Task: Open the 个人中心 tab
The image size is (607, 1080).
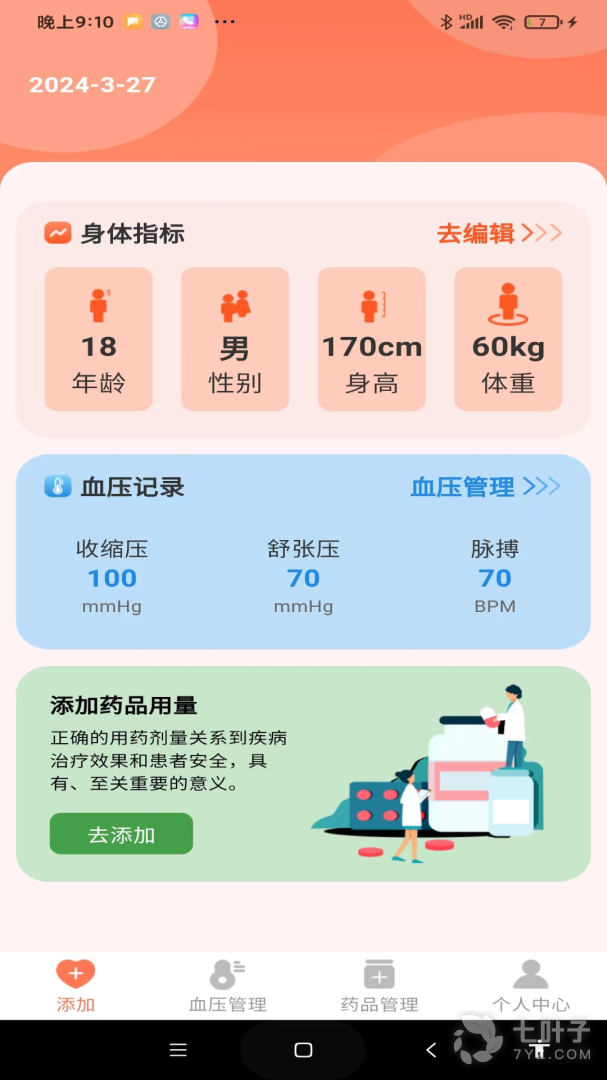Action: (x=530, y=985)
